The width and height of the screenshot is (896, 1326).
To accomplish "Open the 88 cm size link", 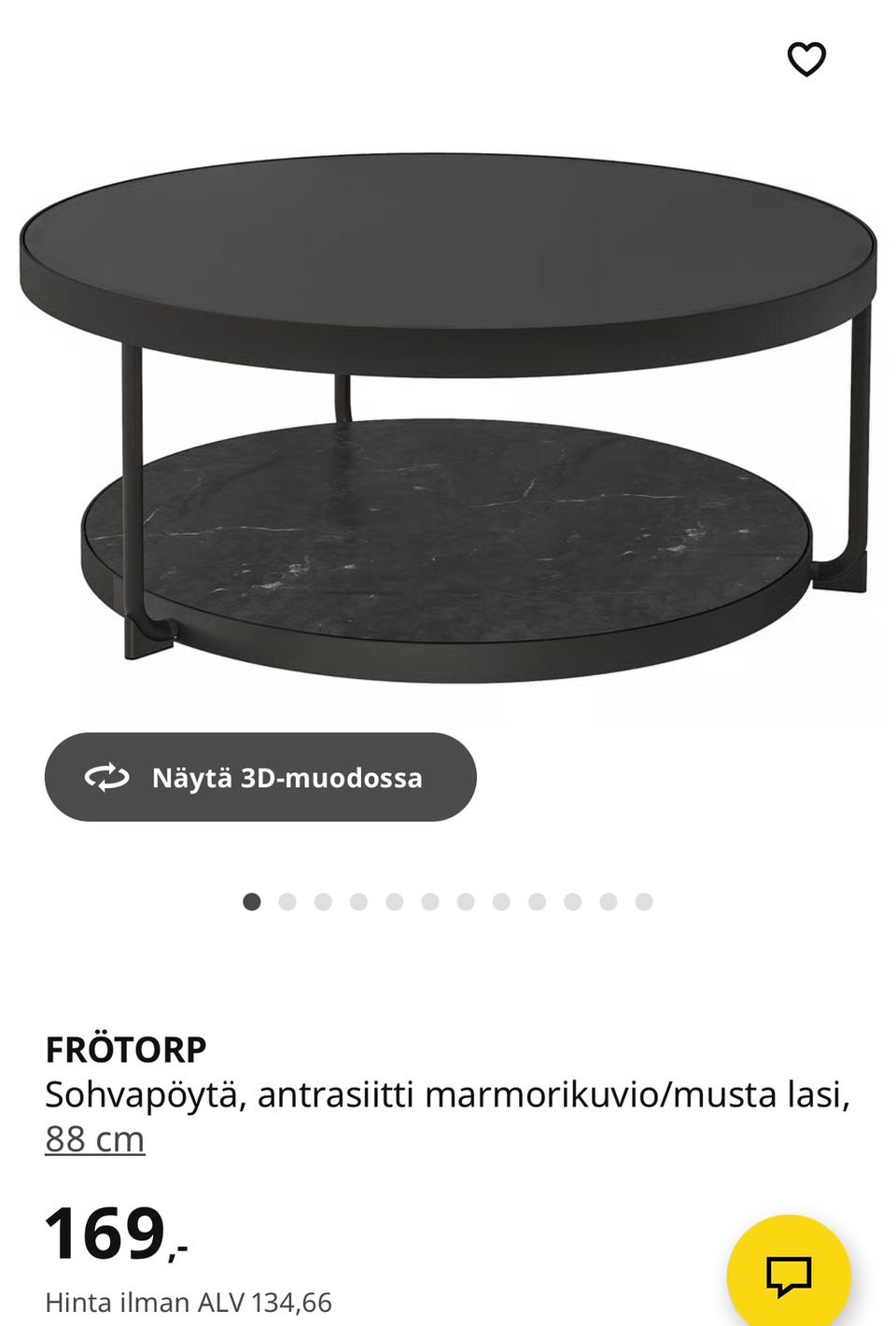I will pos(94,1139).
